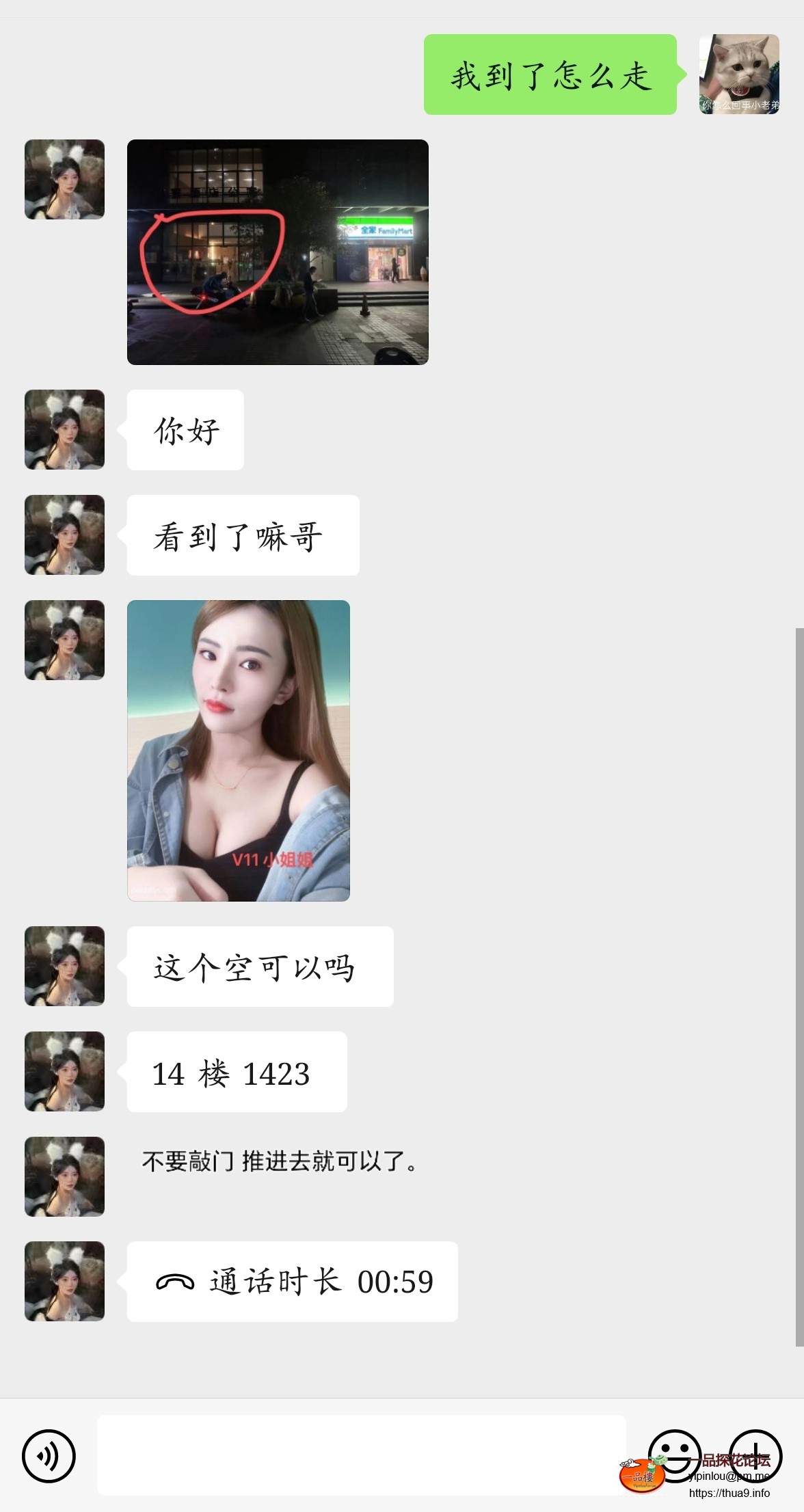Image resolution: width=804 pixels, height=1512 pixels.
Task: Tap the message text field
Action: (361, 1455)
